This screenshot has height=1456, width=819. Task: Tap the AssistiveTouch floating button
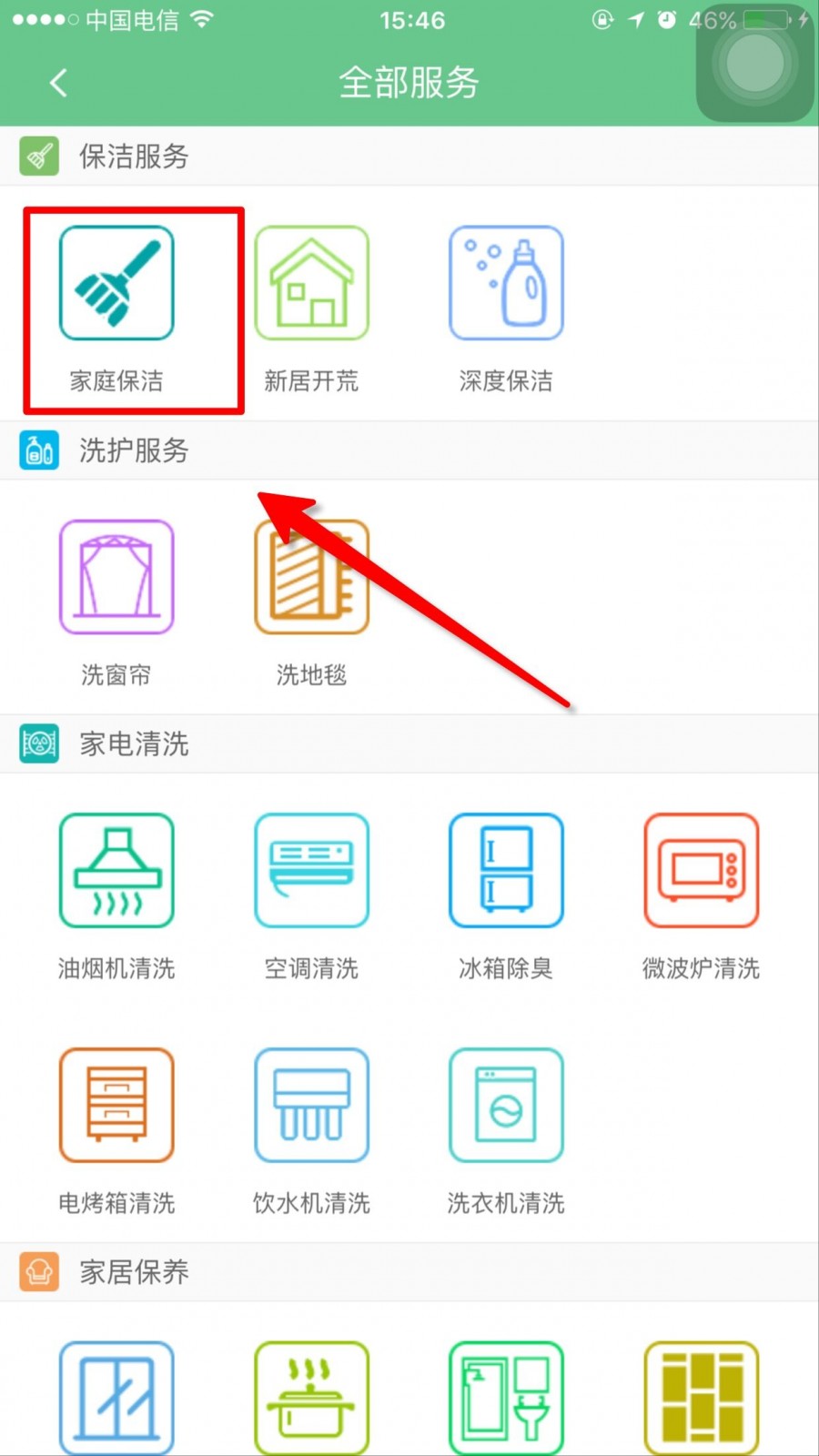click(x=754, y=64)
